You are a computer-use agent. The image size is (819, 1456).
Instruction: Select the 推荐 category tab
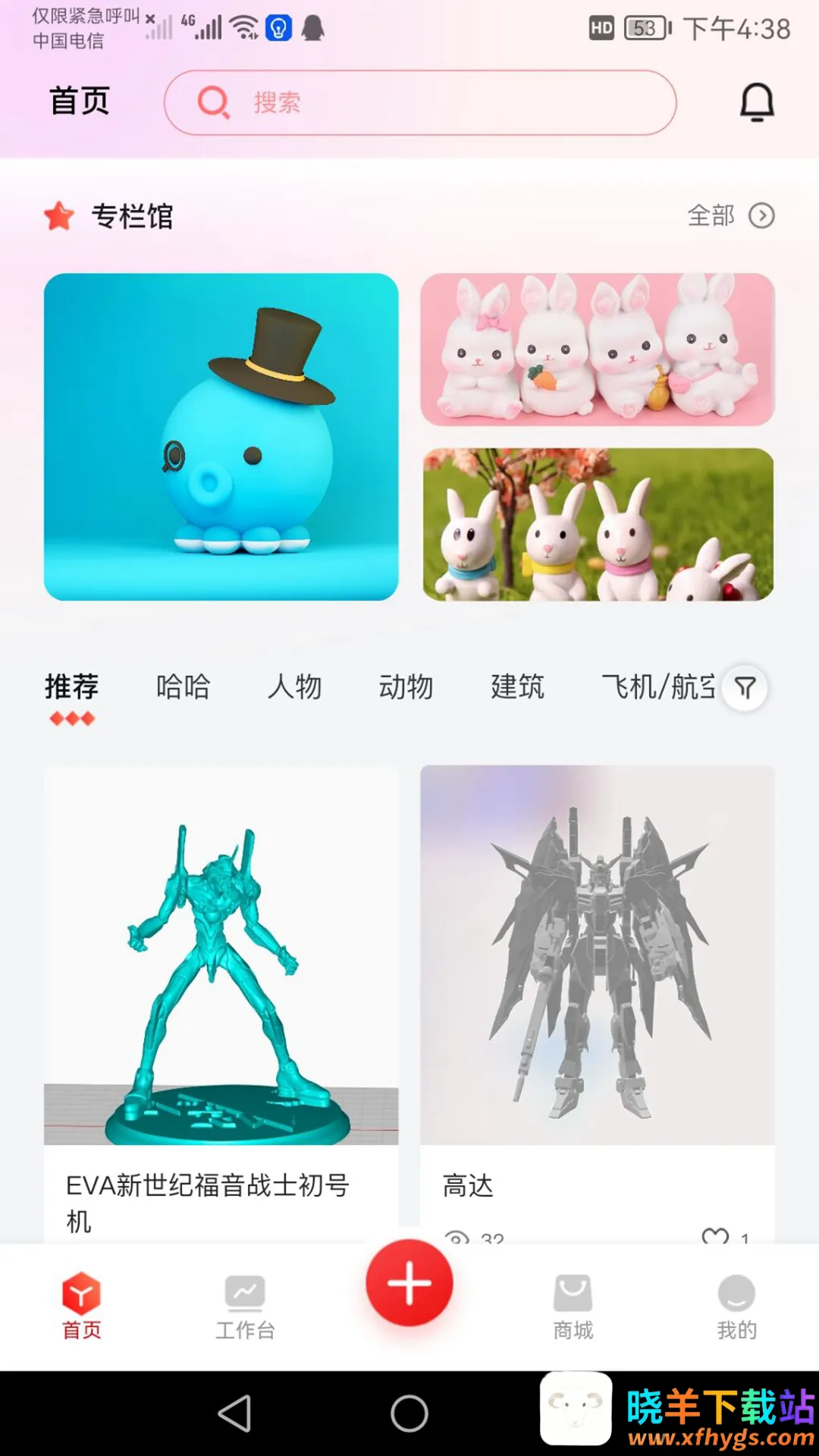[72, 687]
